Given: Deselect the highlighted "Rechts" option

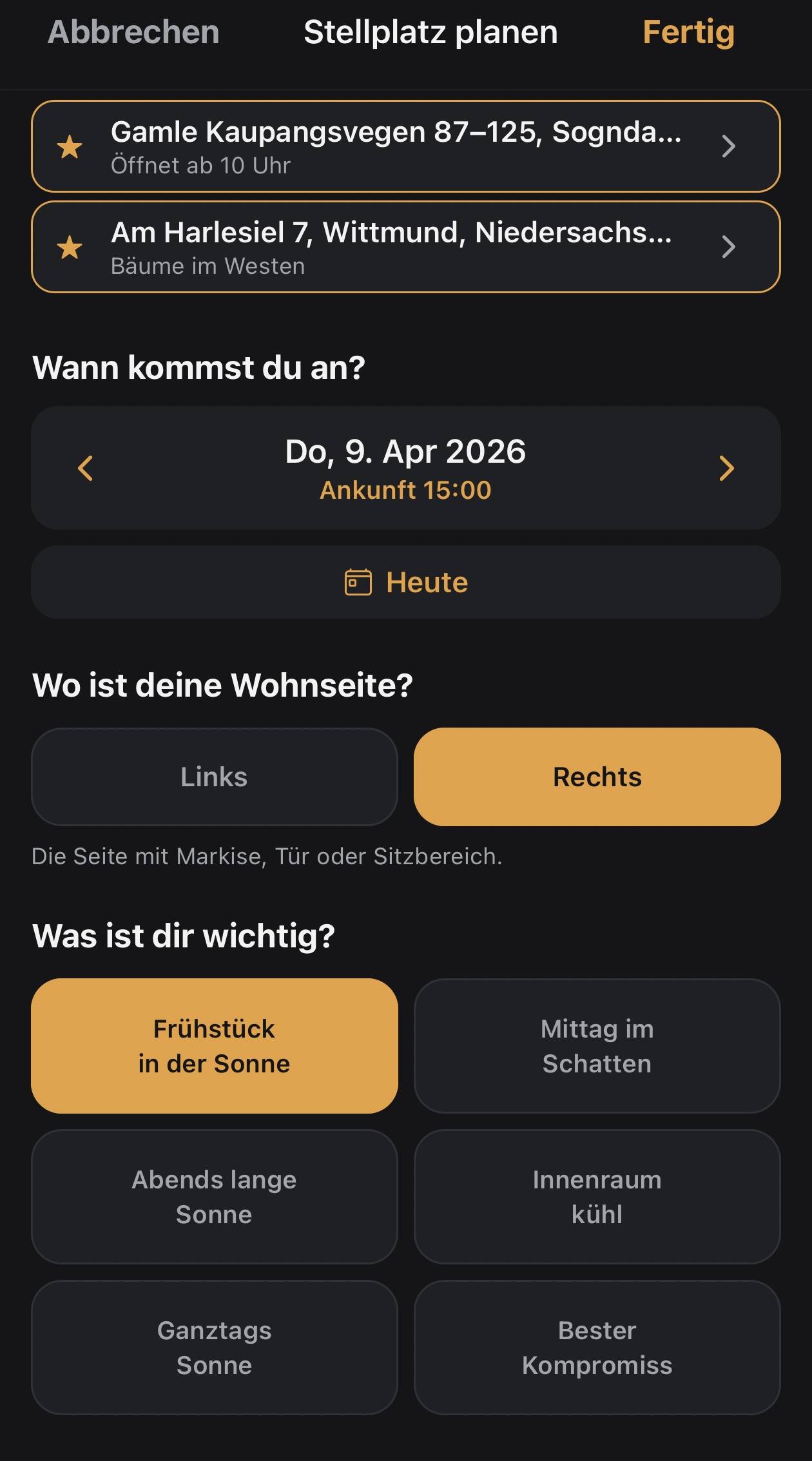Looking at the screenshot, I should [597, 777].
